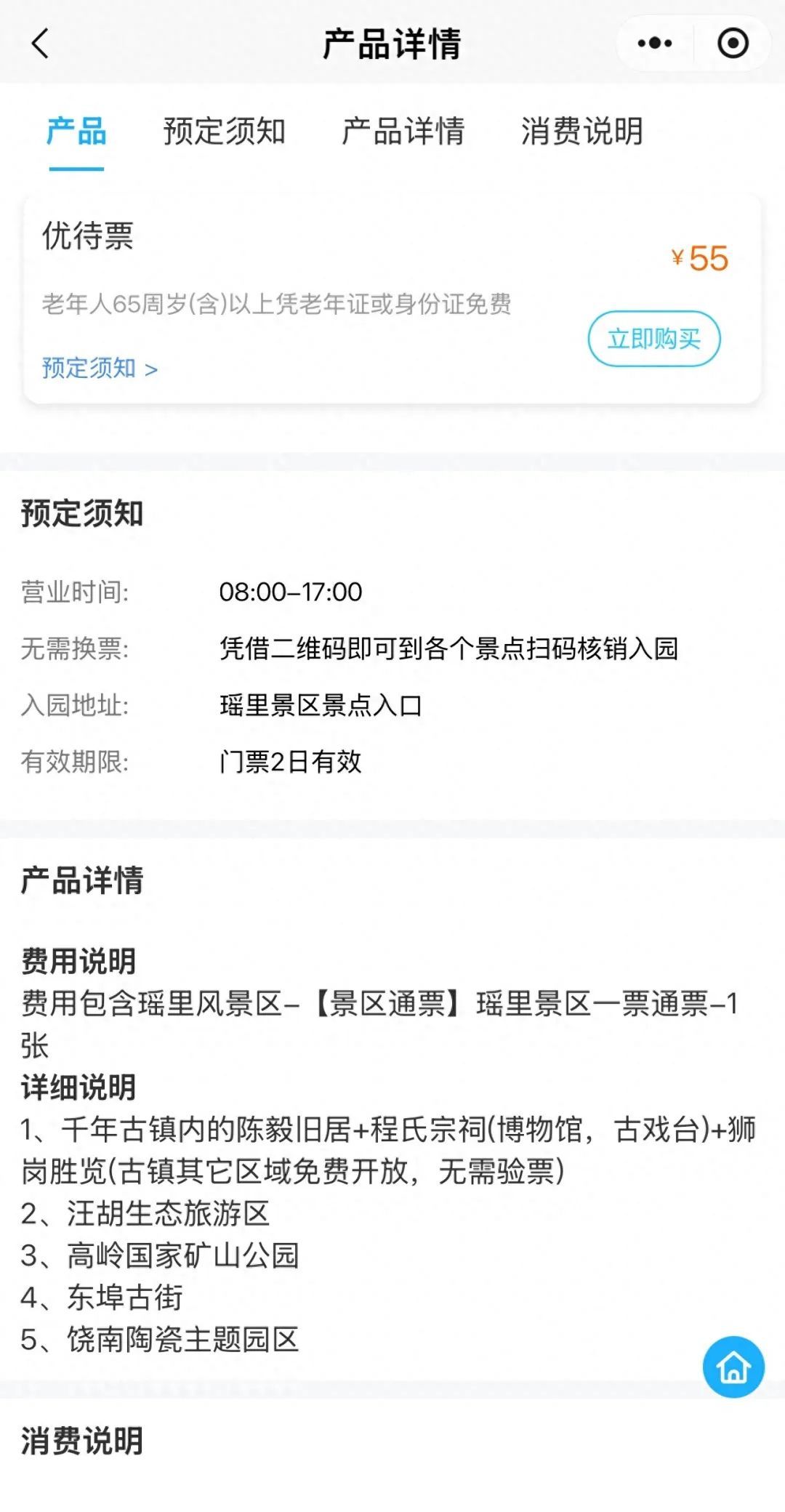This screenshot has width=785, height=1512.
Task: Close the mini program with the circle icon
Action: pyautogui.click(x=733, y=44)
